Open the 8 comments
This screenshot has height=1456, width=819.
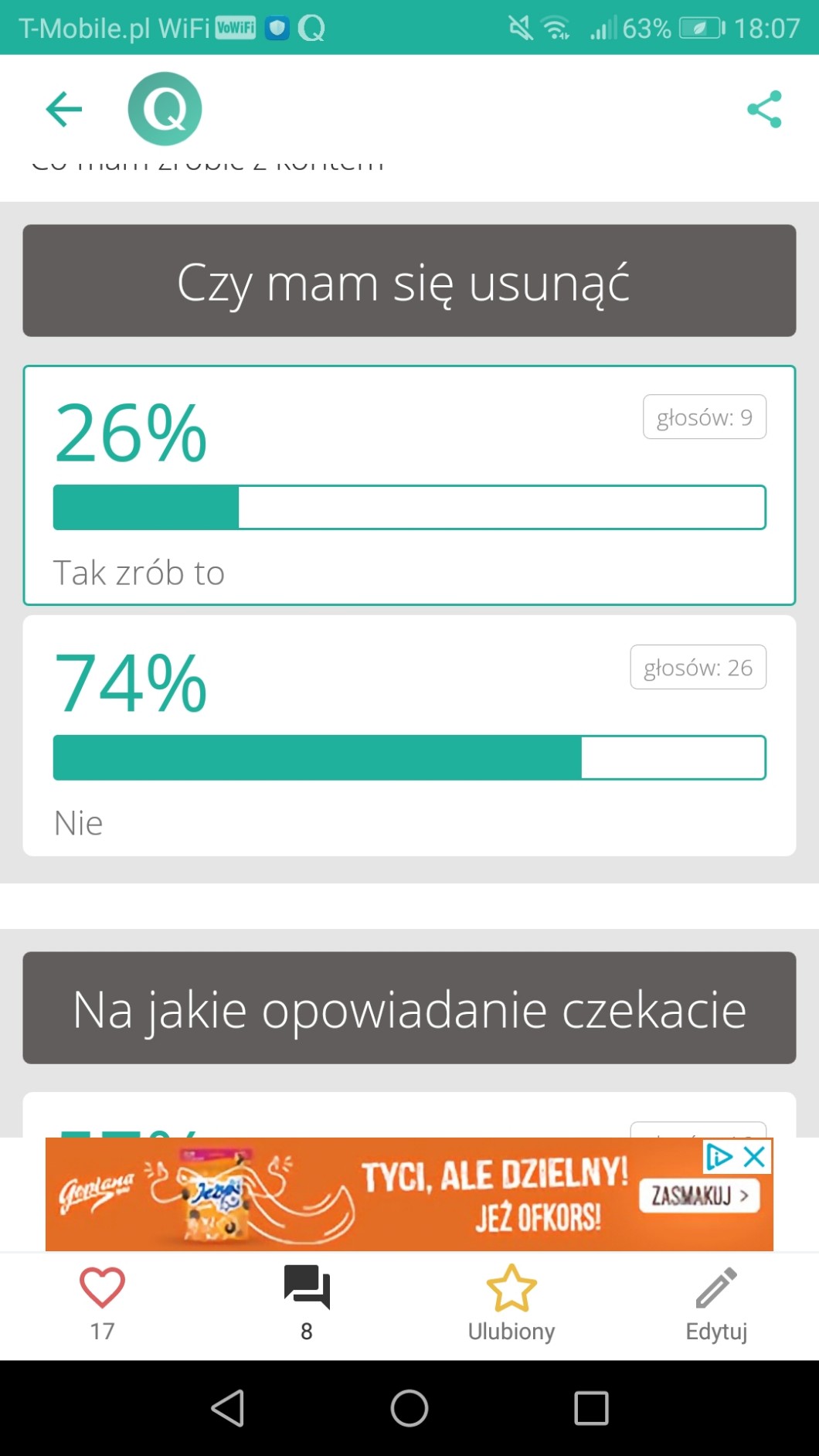[x=307, y=1289]
